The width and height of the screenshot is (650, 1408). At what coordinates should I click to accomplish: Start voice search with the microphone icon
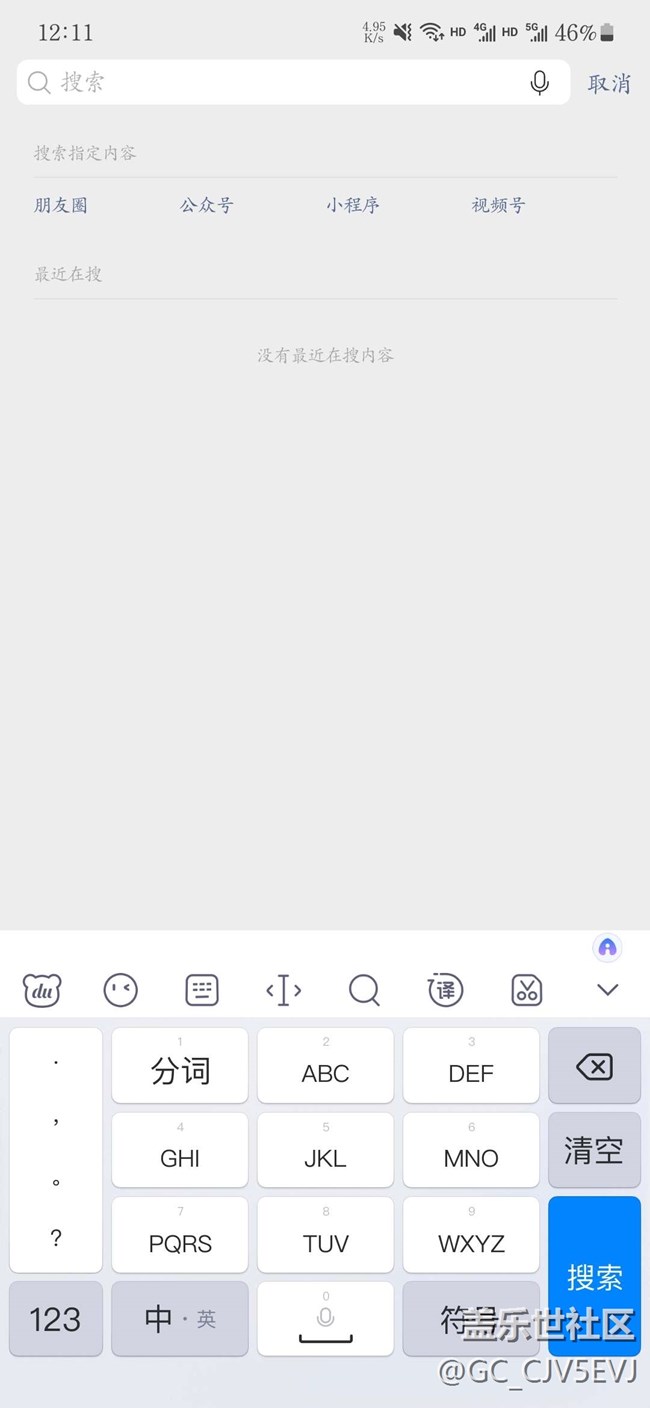coord(539,83)
